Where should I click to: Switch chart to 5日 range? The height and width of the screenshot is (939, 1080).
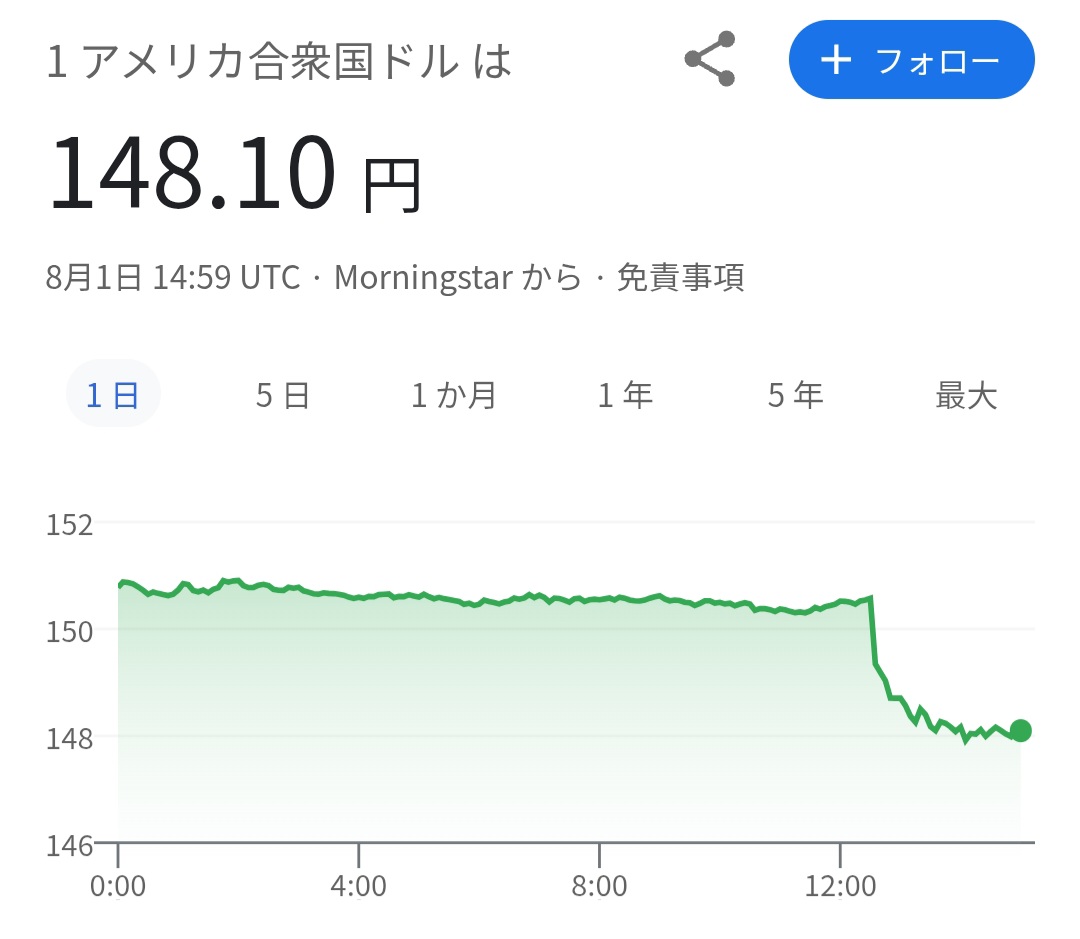pos(283,395)
